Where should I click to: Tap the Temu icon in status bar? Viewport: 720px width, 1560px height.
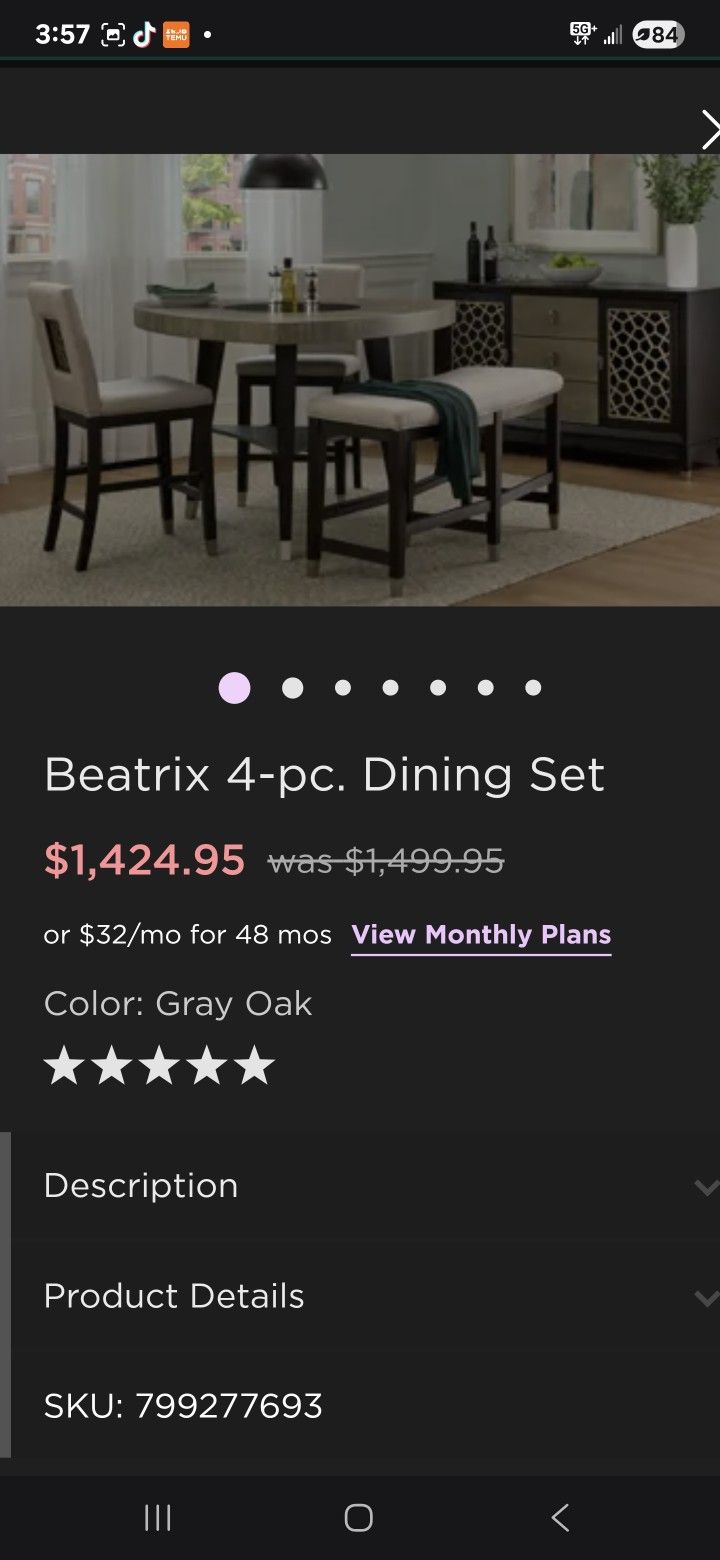coord(178,35)
